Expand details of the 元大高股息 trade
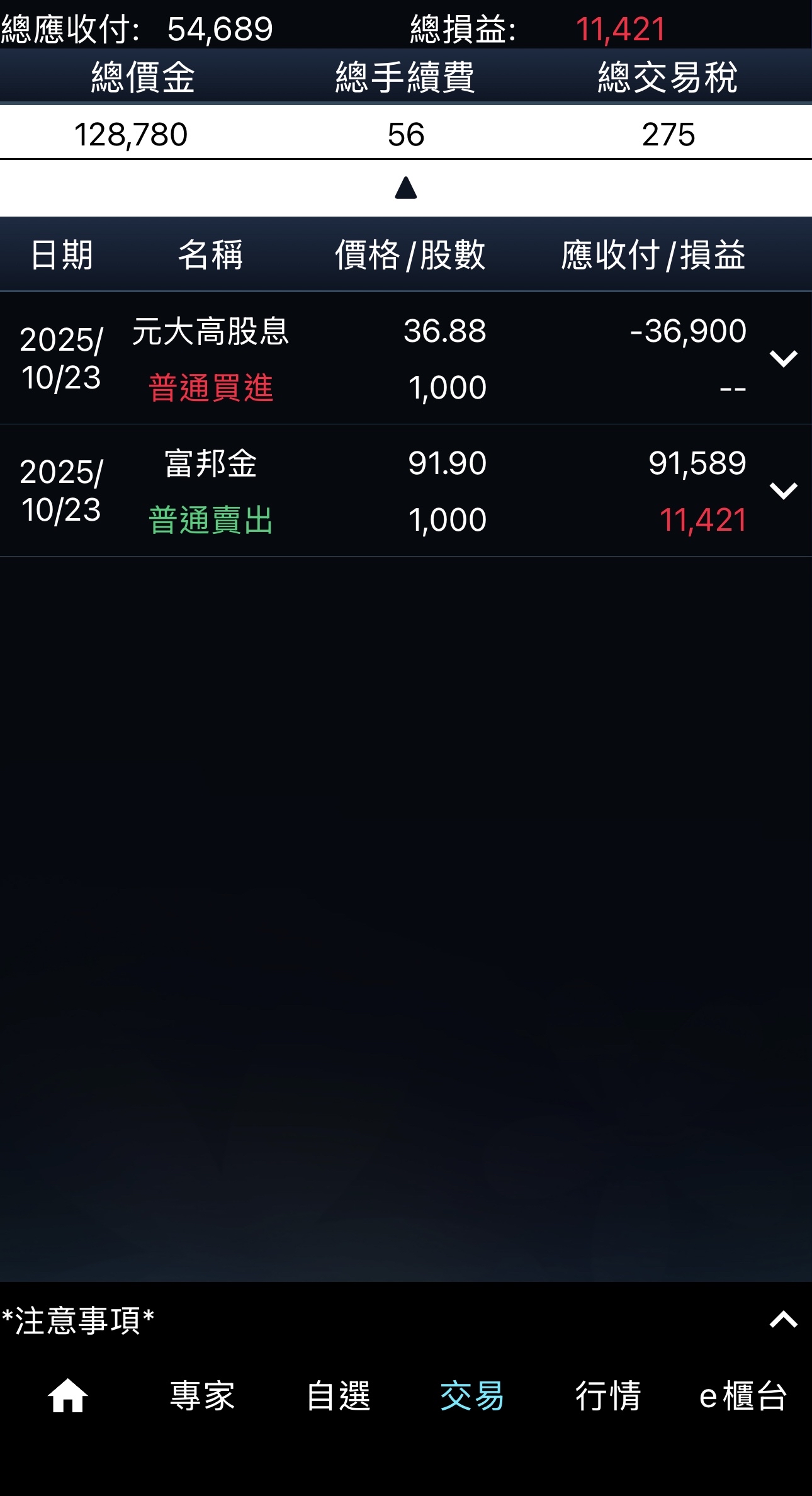 click(783, 358)
